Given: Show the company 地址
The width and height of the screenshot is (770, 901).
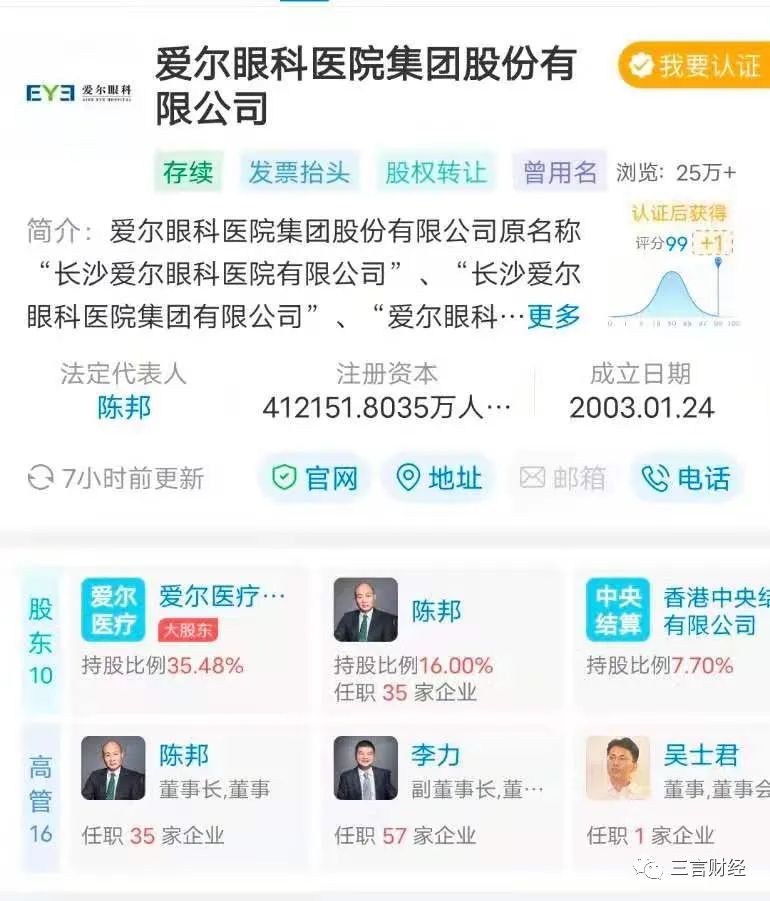Looking at the screenshot, I should [438, 478].
